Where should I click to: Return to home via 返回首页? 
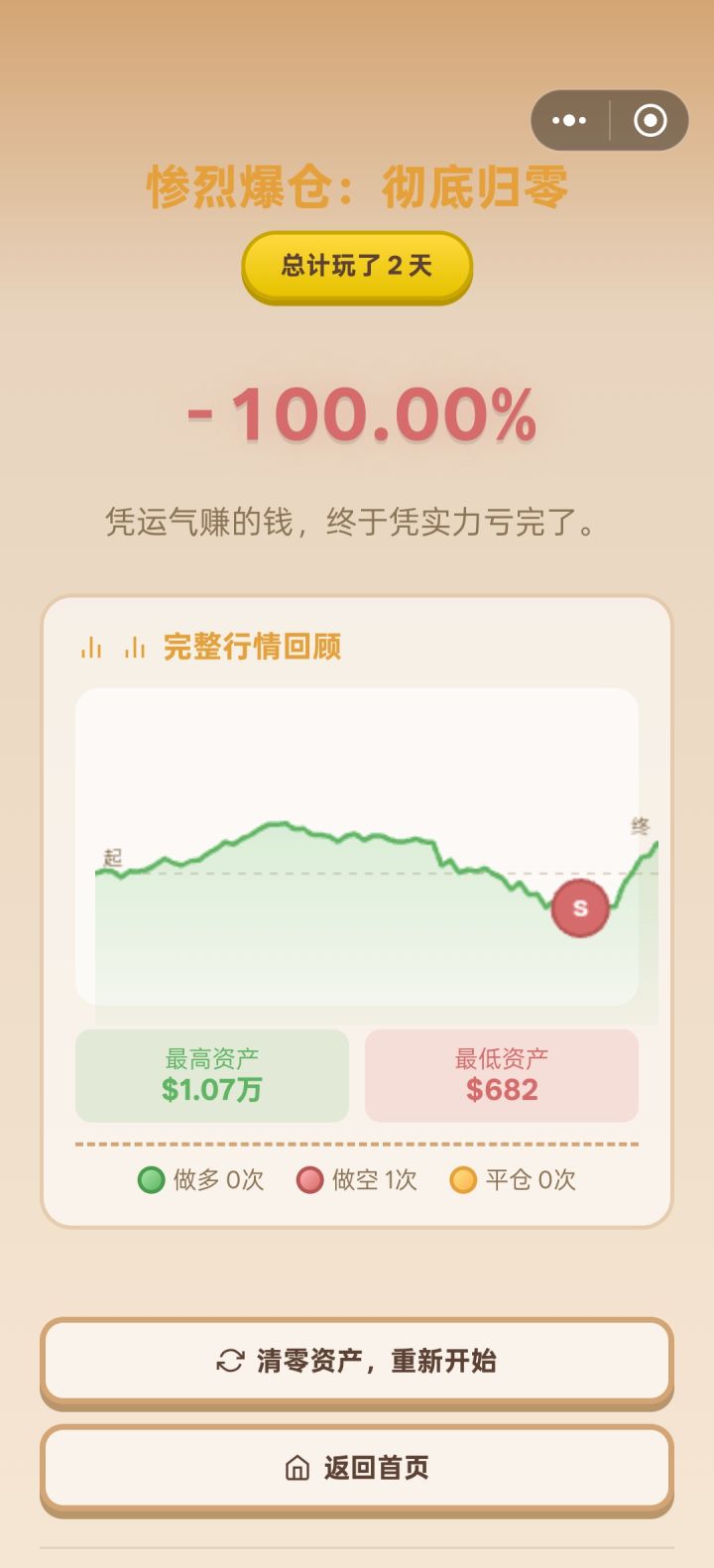[x=357, y=1468]
